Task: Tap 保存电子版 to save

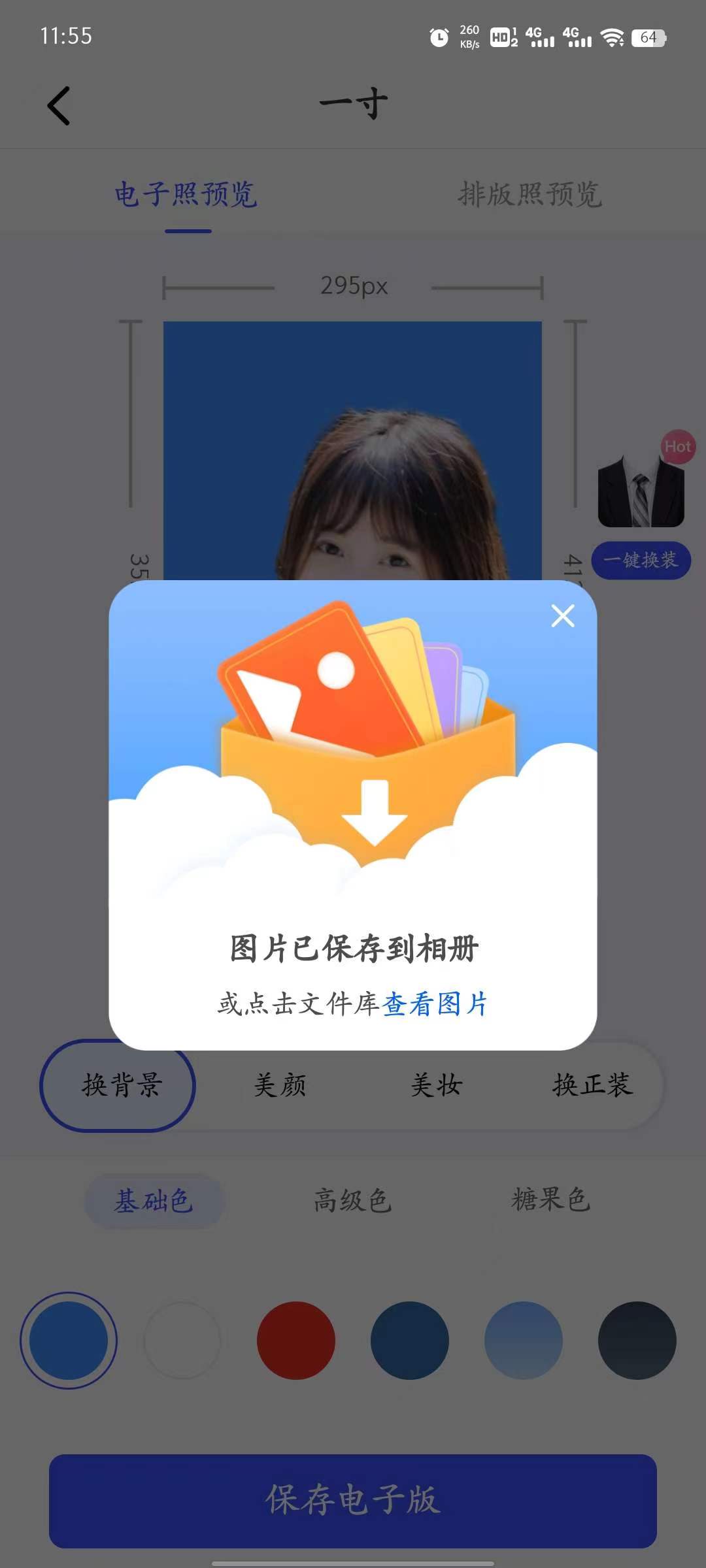Action: (x=353, y=1500)
